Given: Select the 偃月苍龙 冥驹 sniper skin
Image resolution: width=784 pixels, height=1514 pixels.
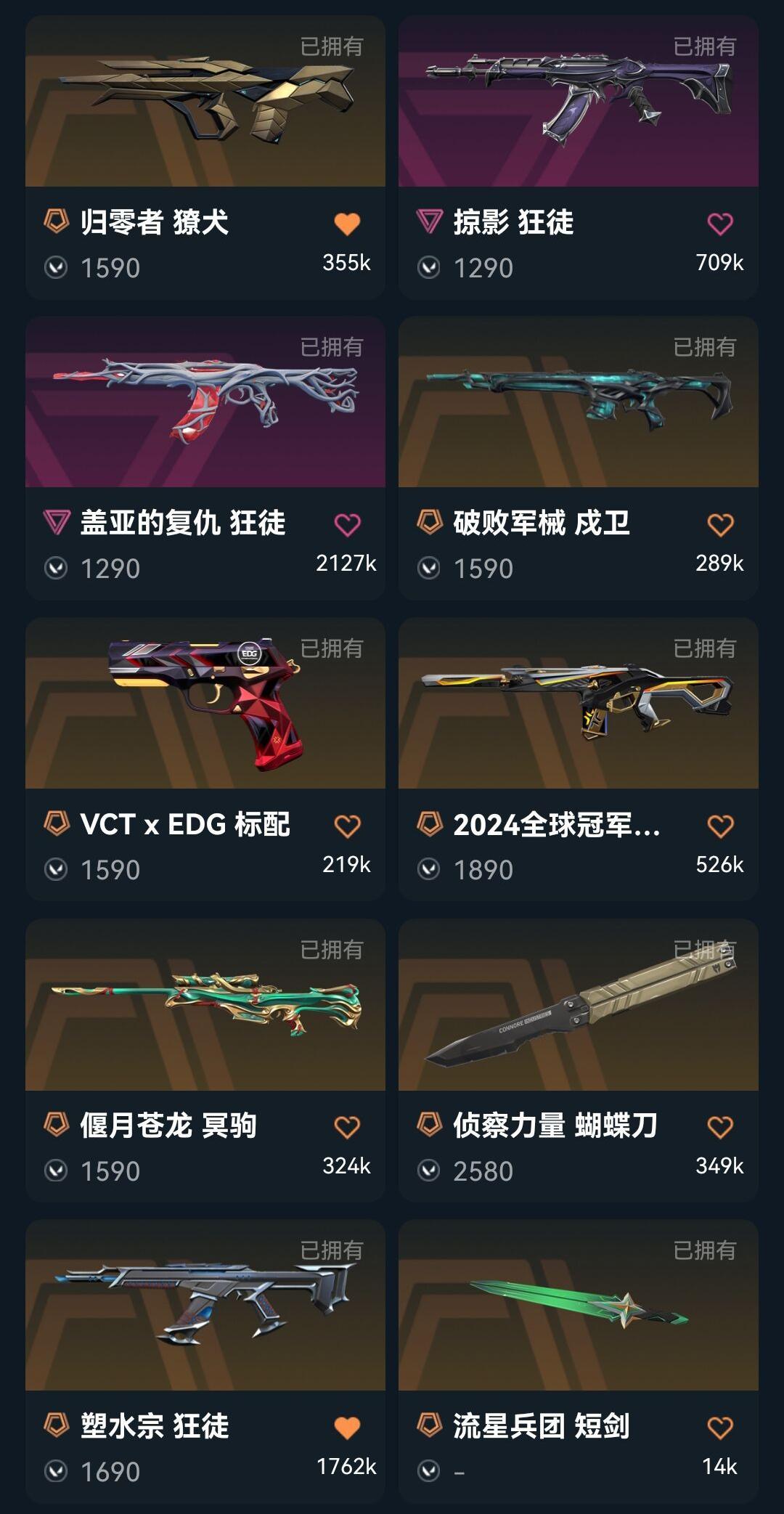Looking at the screenshot, I should tap(205, 1061).
